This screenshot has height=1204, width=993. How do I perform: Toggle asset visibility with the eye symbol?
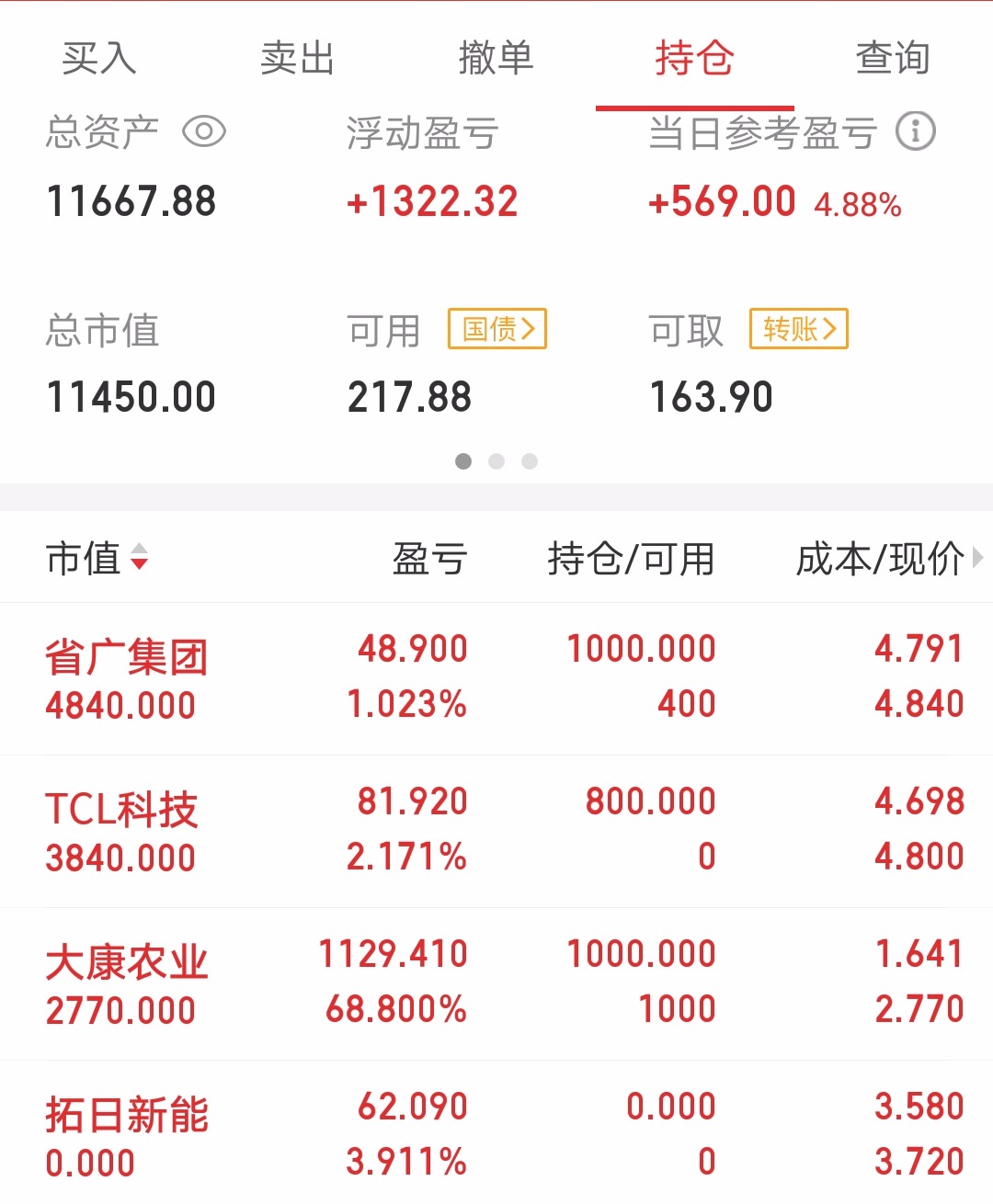tap(204, 132)
